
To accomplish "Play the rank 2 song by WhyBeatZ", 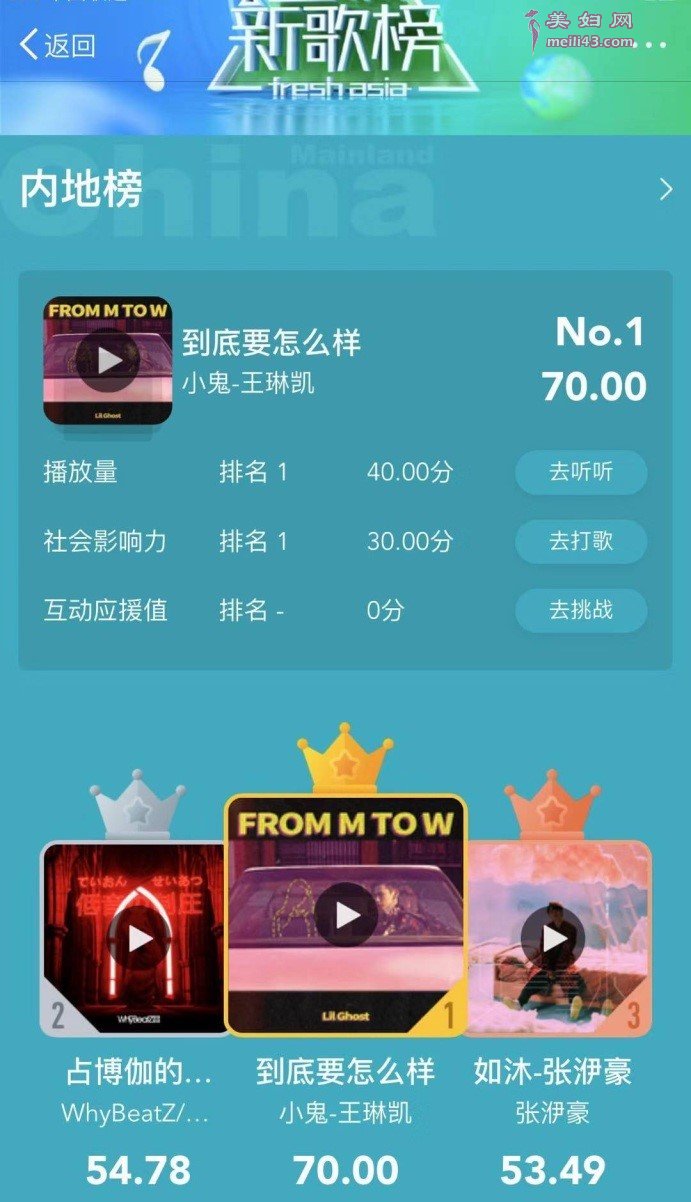I will (141, 938).
